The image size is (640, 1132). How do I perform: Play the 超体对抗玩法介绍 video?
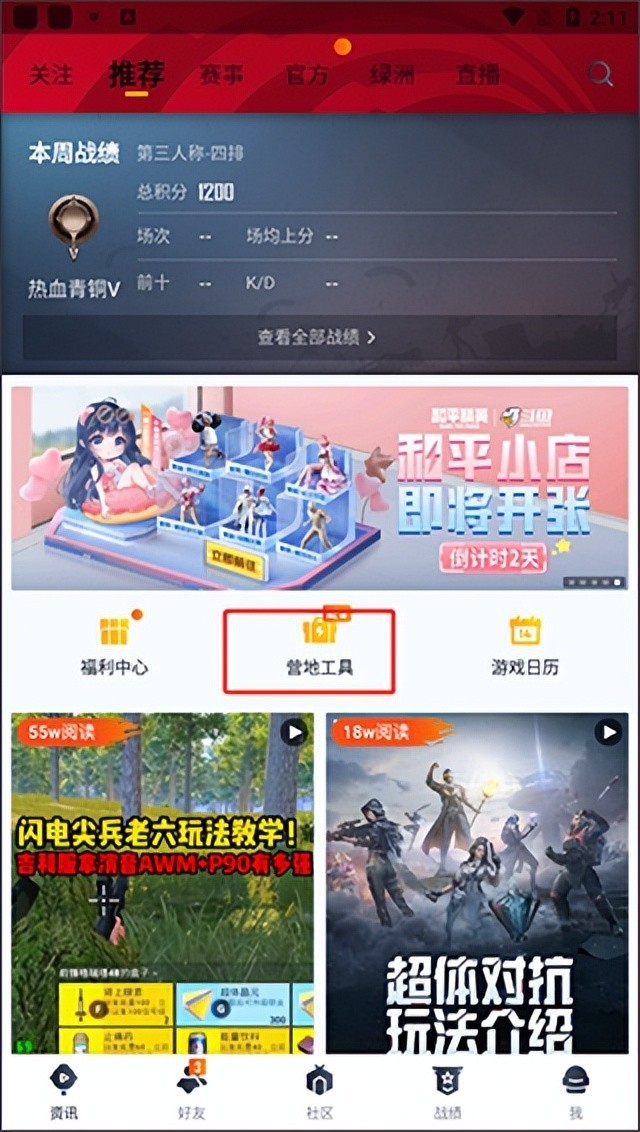coord(477,882)
